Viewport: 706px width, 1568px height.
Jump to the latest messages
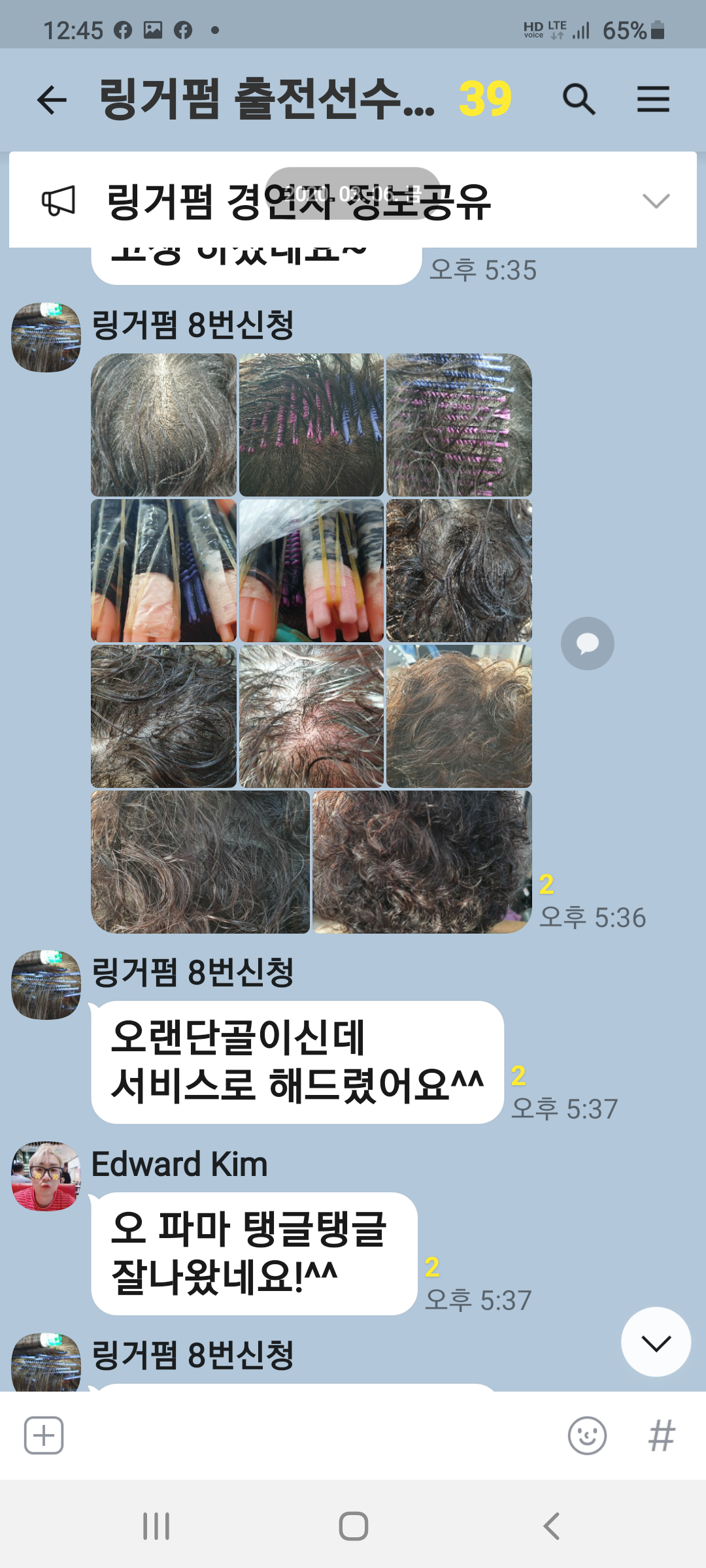(656, 1342)
